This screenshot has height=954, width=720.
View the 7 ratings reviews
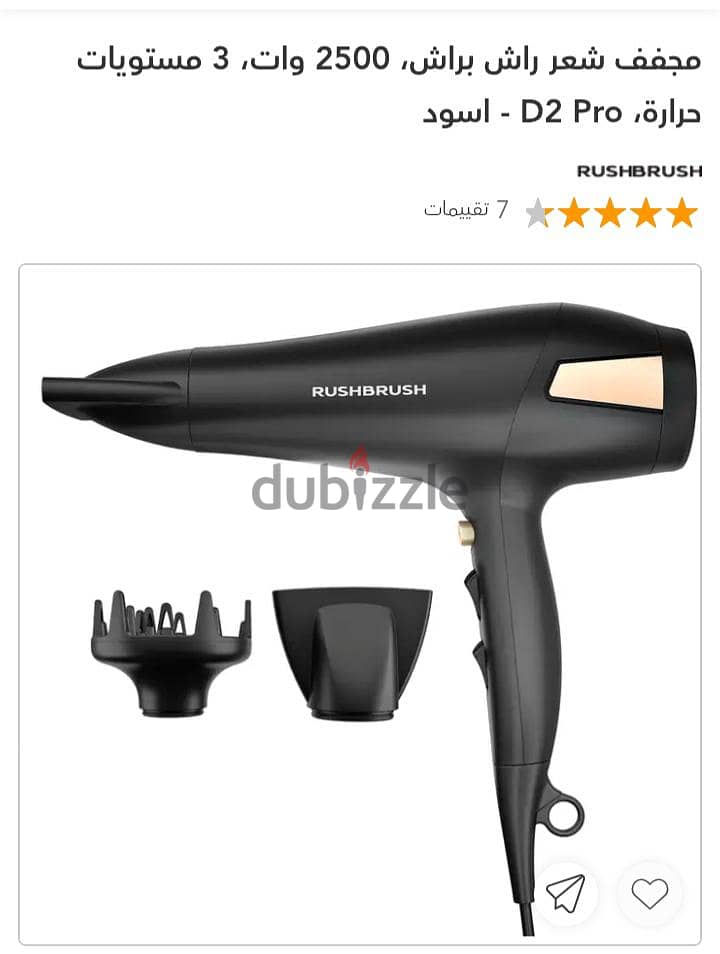coord(466,209)
